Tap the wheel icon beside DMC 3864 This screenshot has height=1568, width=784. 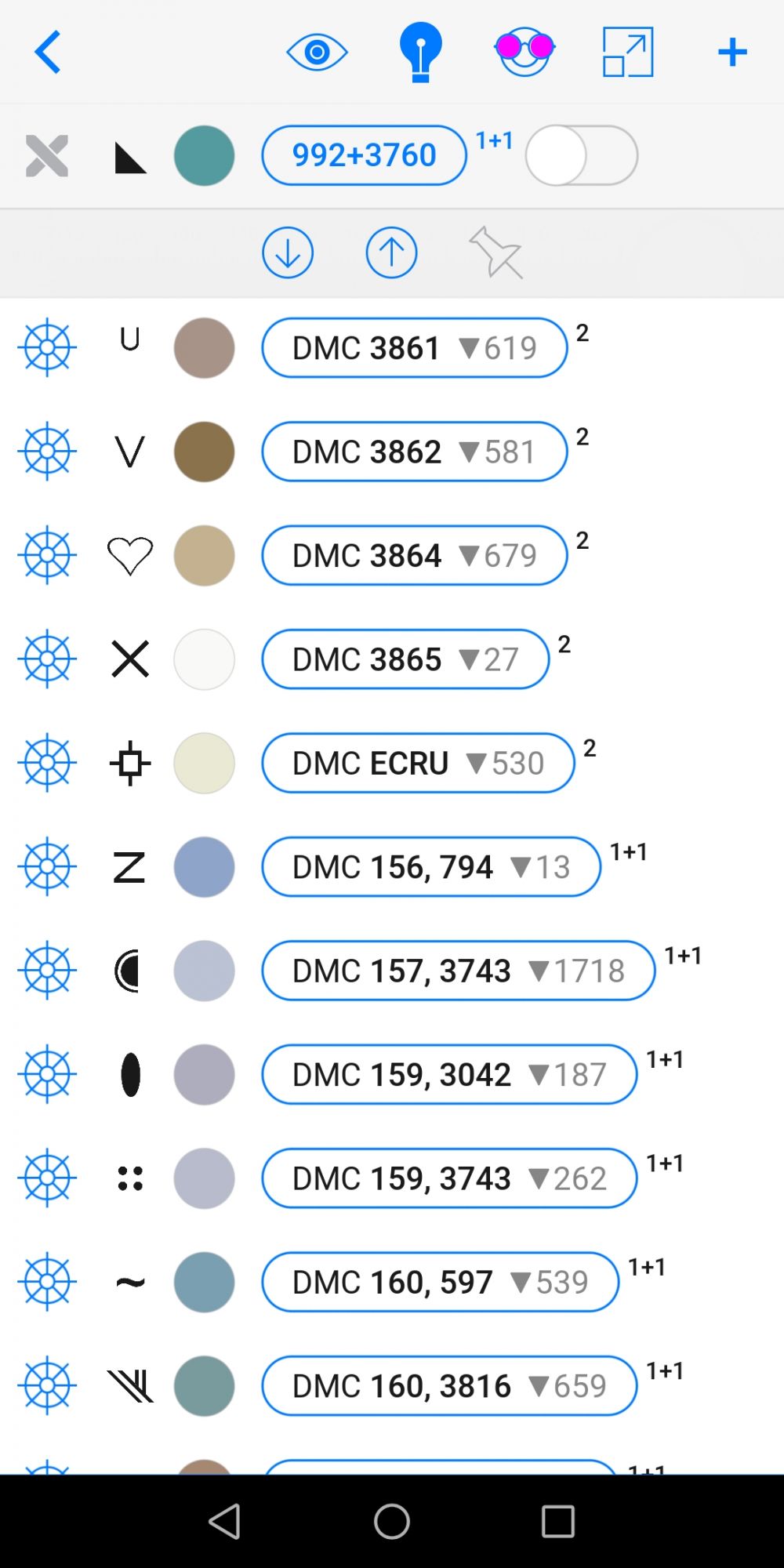coord(47,555)
